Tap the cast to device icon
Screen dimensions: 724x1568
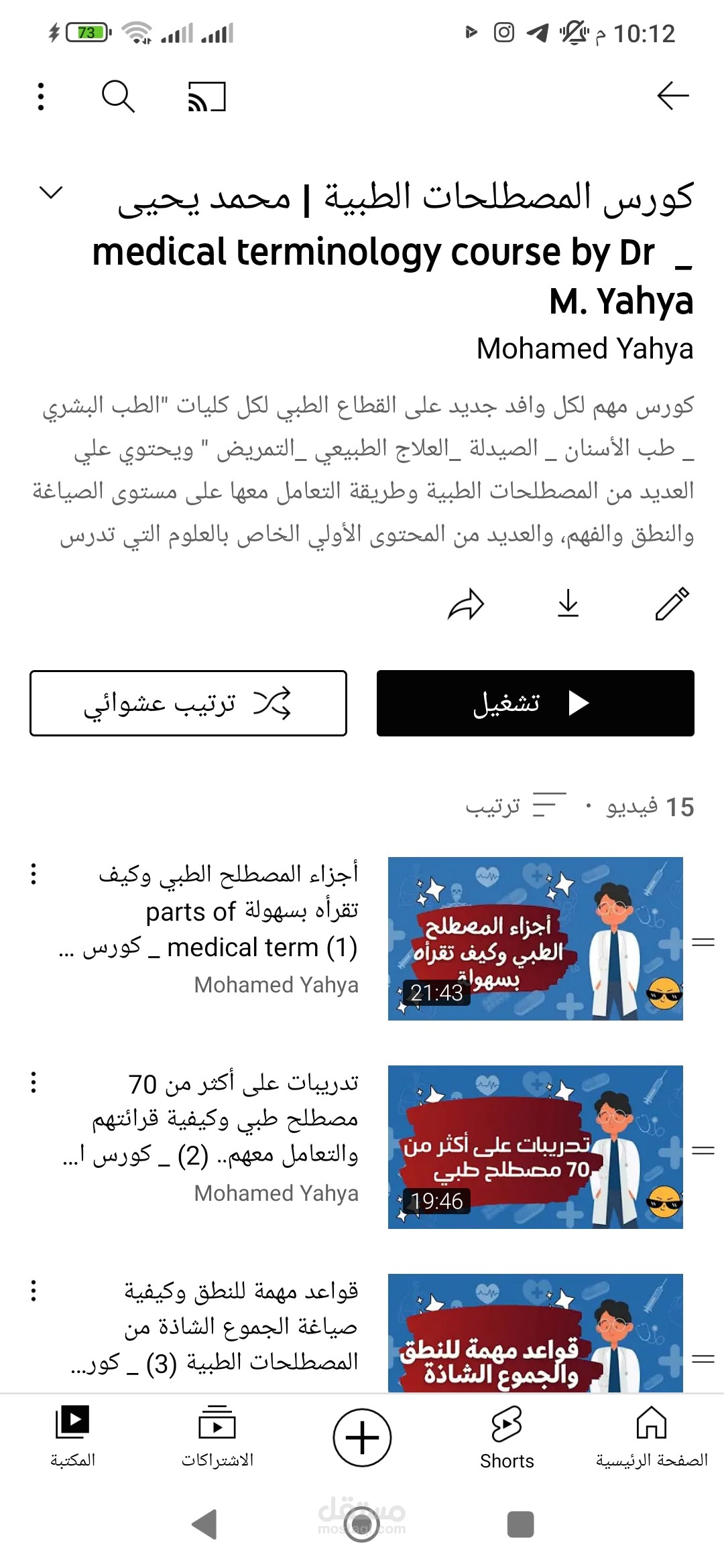click(206, 96)
